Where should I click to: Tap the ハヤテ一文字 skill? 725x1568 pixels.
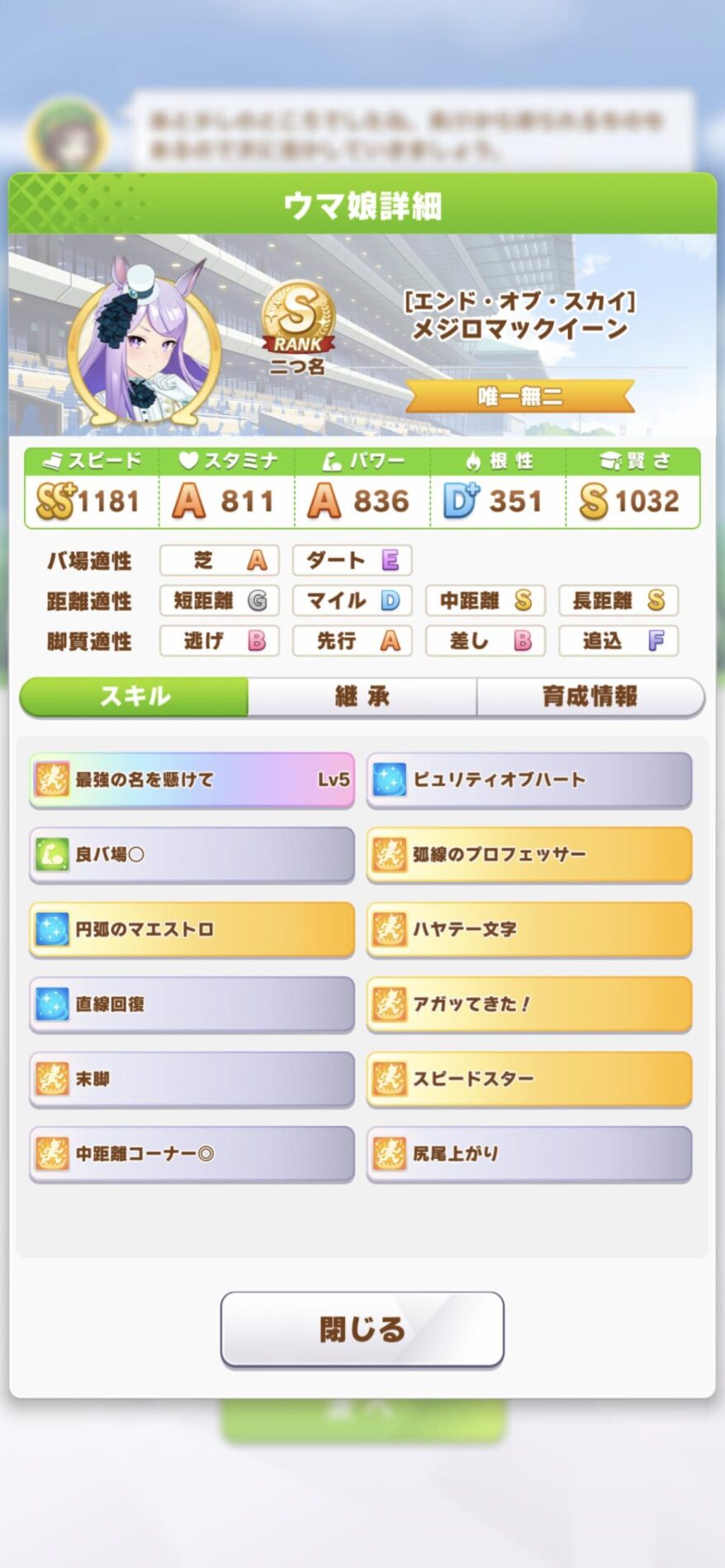[528, 929]
